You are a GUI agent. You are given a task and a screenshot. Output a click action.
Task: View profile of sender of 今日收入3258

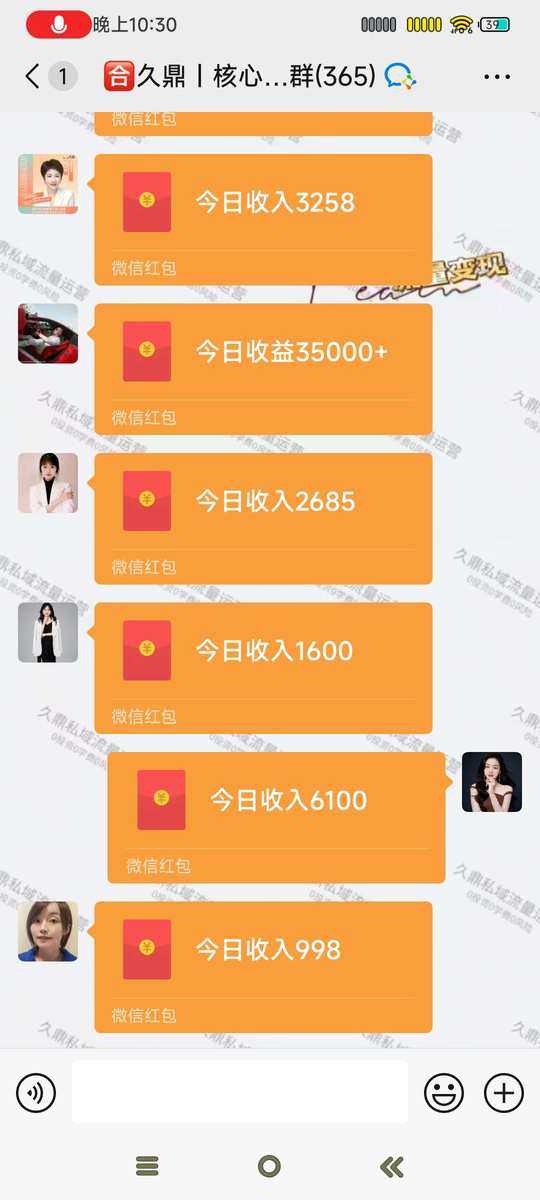[x=48, y=184]
